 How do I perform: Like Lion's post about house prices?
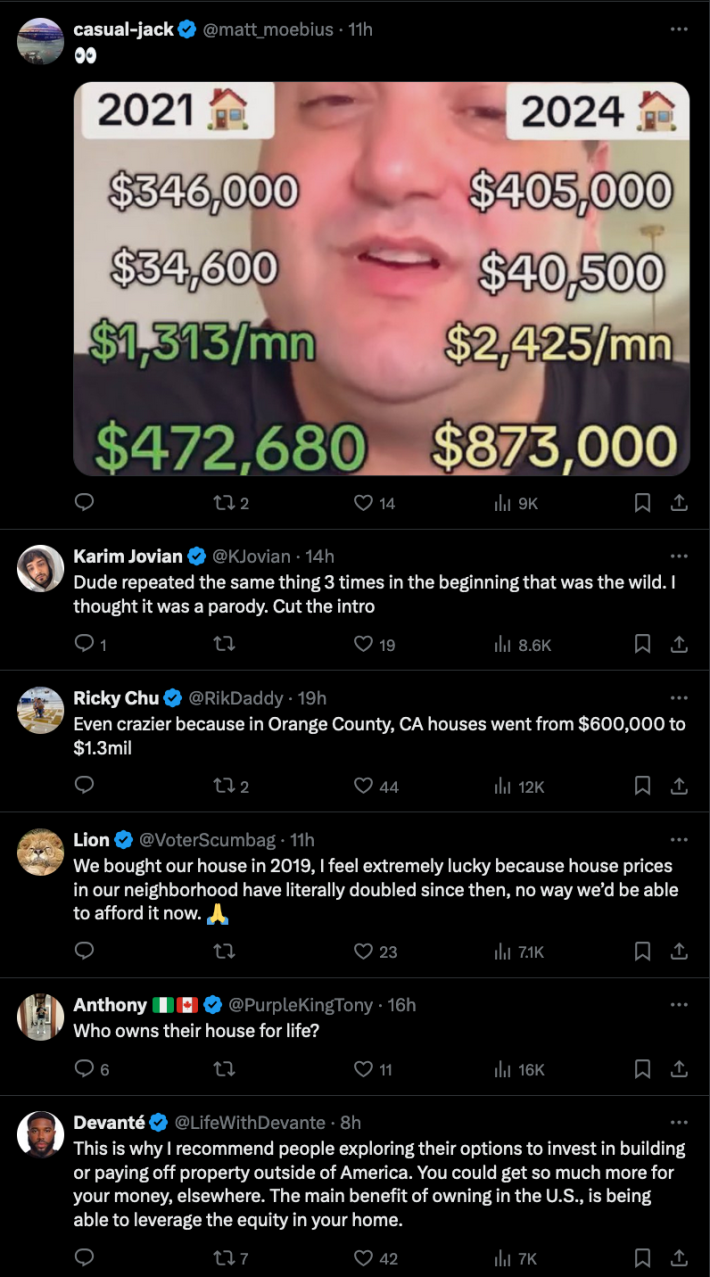[364, 951]
